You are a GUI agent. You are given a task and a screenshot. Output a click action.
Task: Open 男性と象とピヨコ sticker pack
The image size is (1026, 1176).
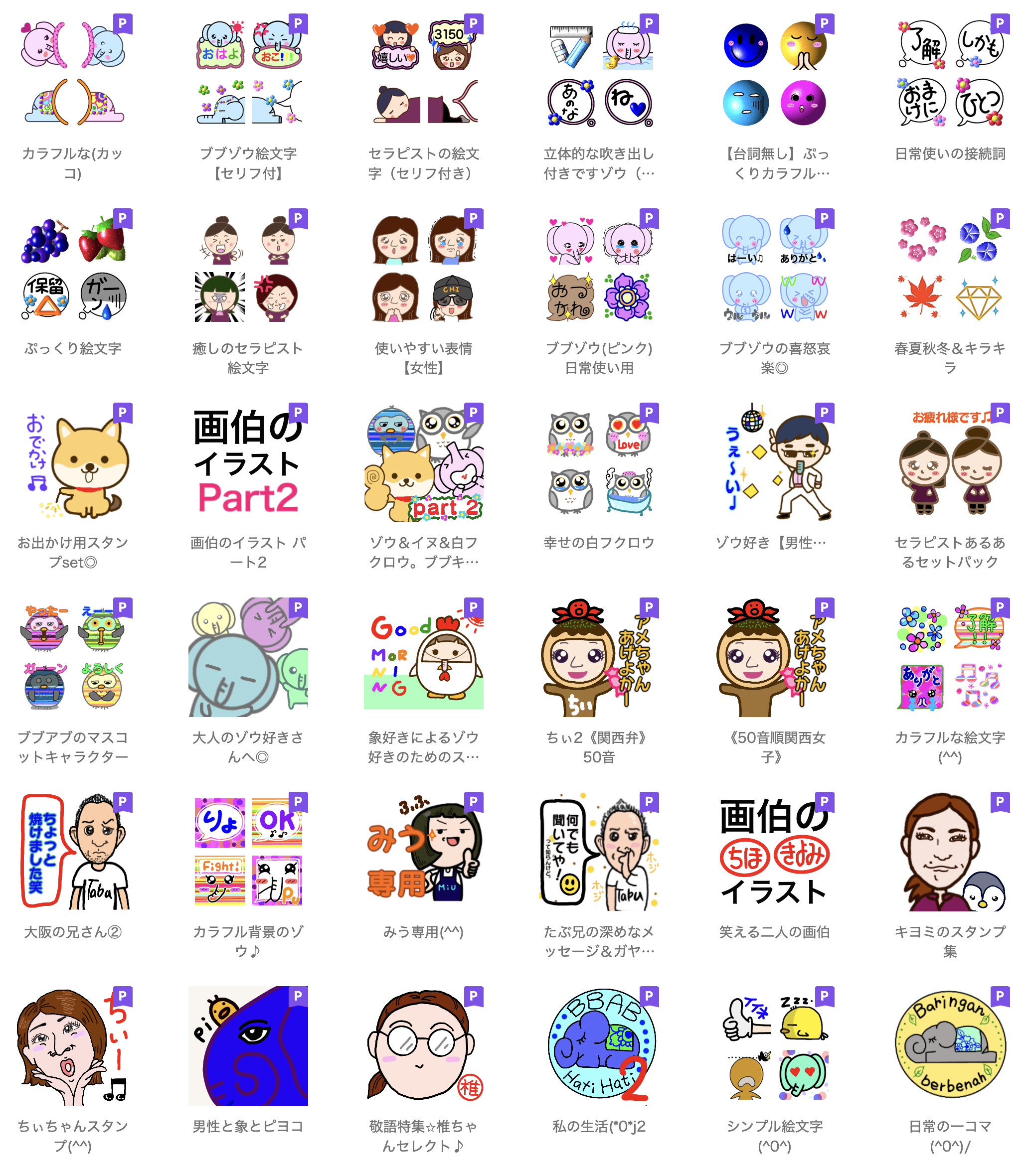[248, 1046]
